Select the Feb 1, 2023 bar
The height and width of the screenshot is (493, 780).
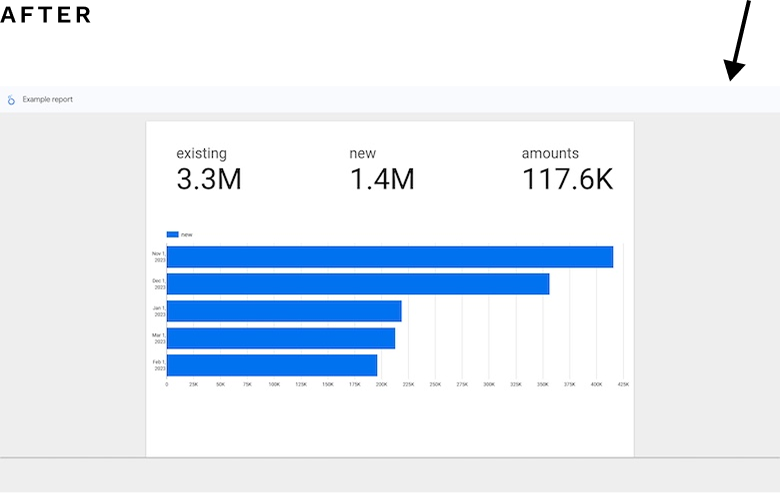271,365
